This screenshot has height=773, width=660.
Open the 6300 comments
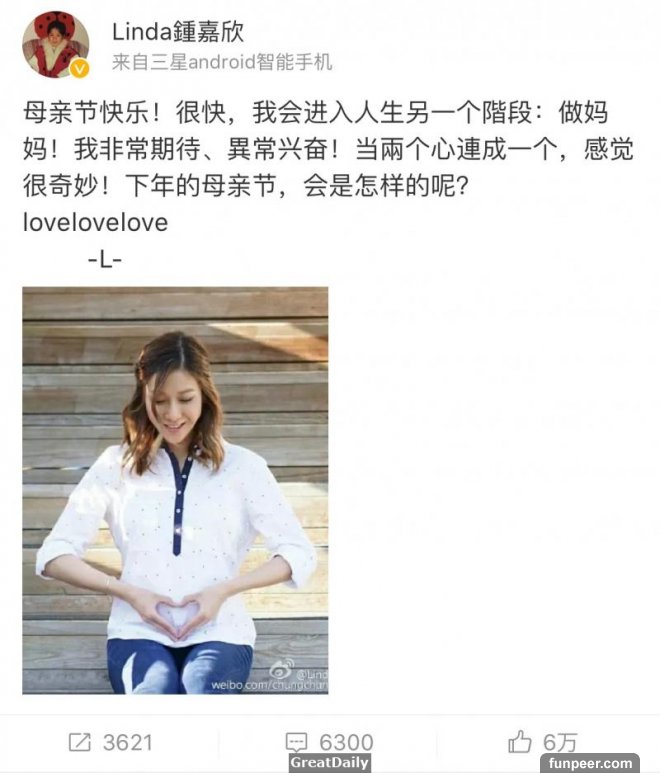click(x=328, y=742)
